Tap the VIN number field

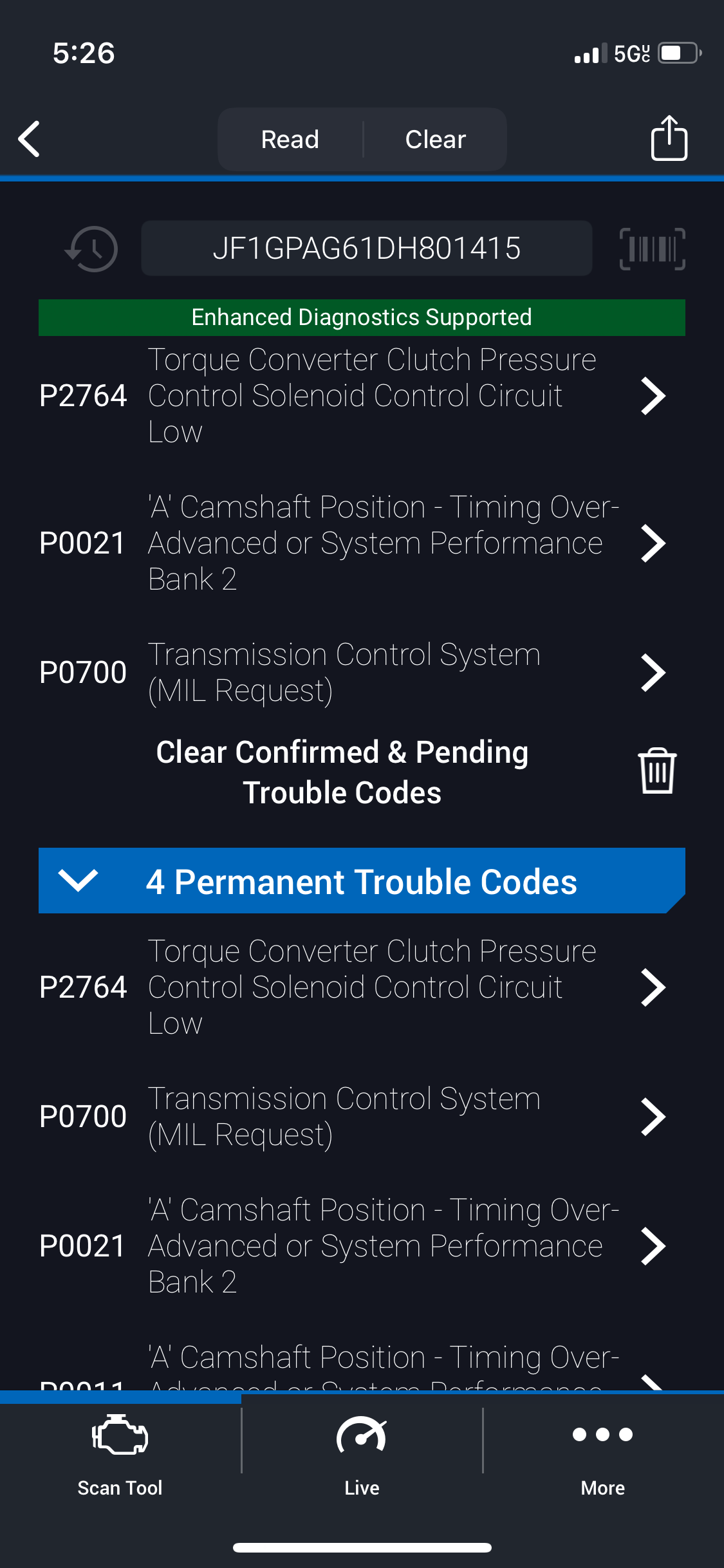(366, 248)
